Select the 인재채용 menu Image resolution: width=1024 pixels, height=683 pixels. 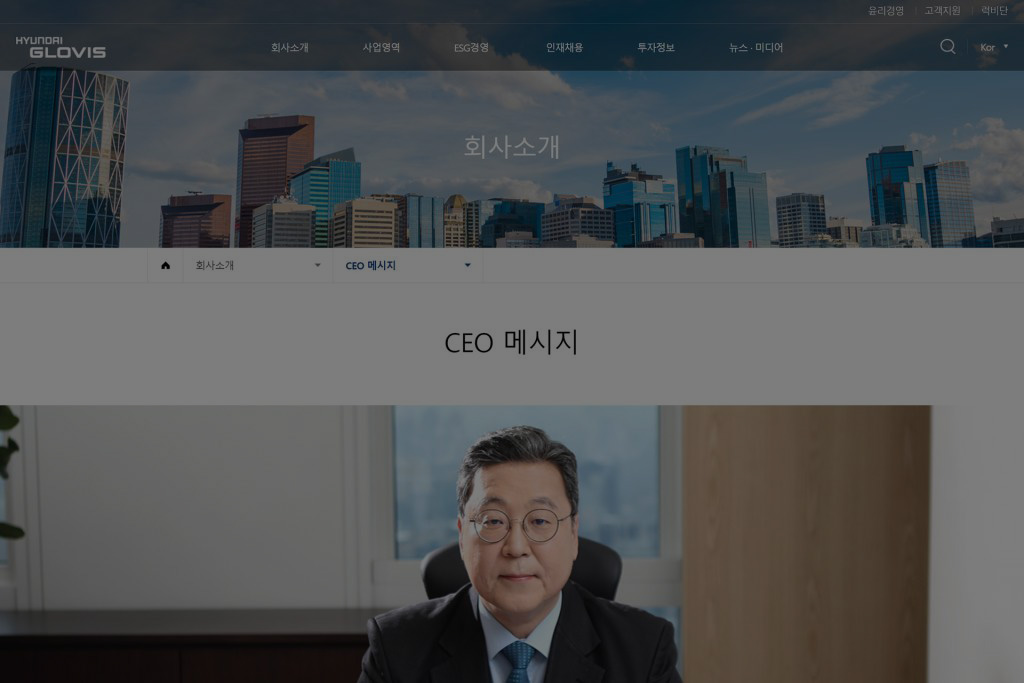click(x=564, y=47)
